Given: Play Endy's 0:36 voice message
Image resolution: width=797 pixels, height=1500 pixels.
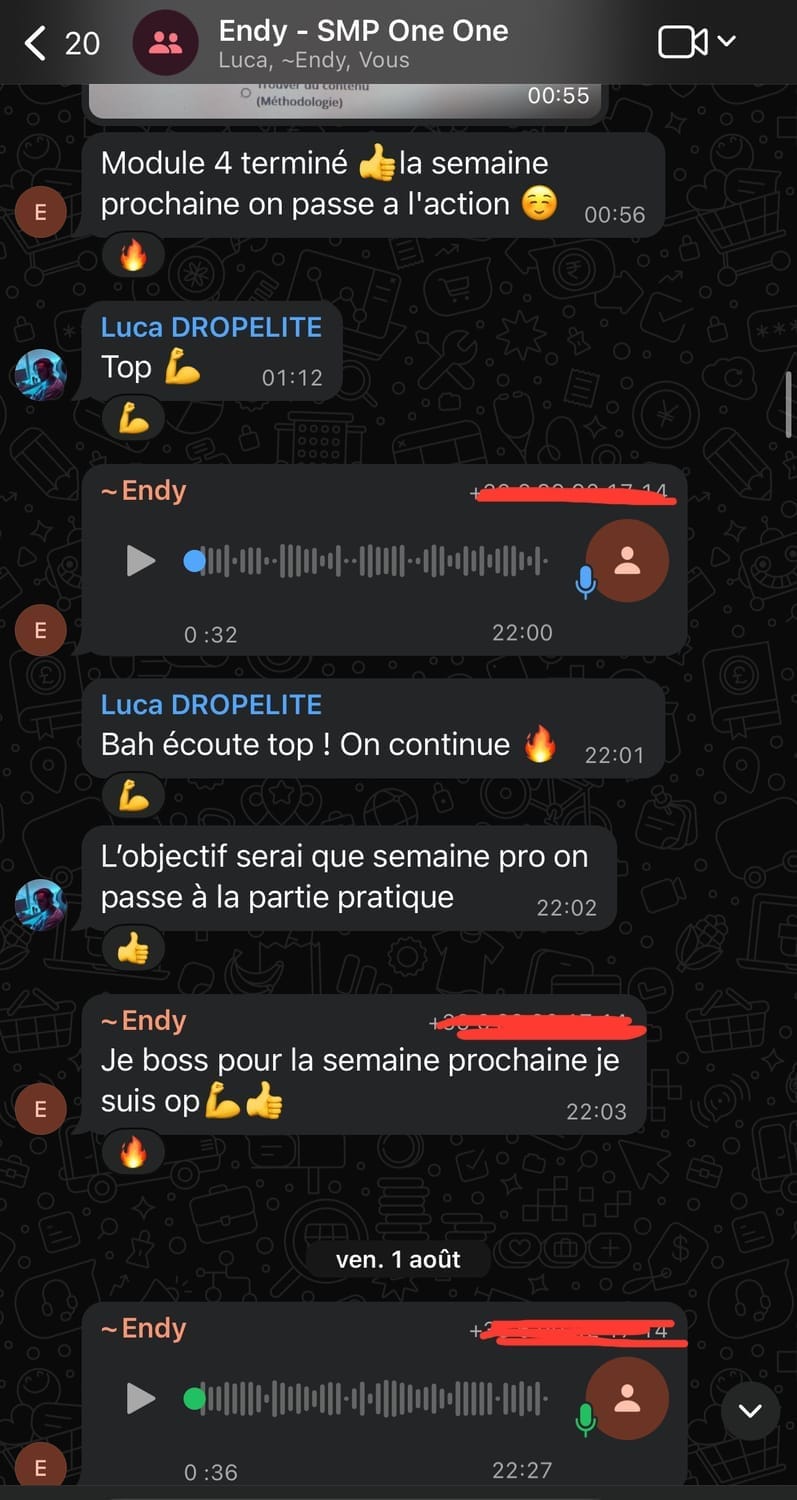Looking at the screenshot, I should coord(141,1398).
